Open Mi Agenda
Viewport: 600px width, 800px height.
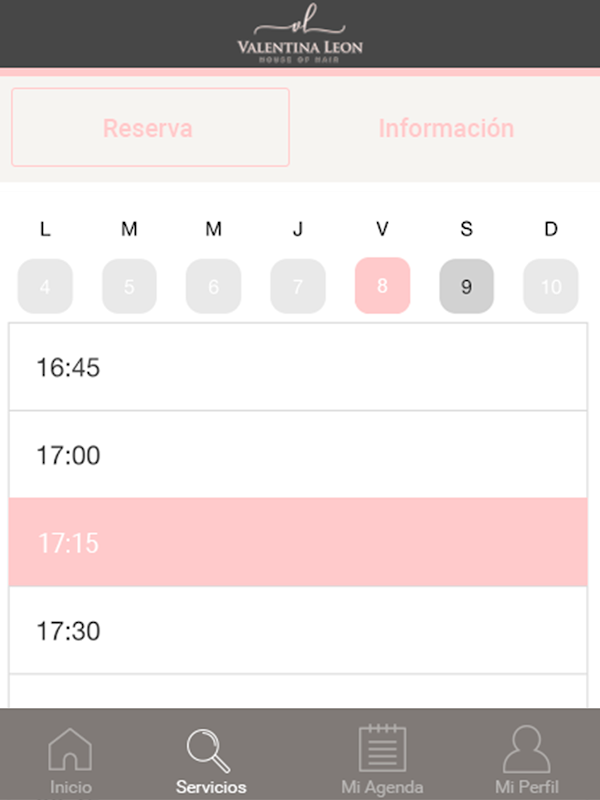point(382,760)
